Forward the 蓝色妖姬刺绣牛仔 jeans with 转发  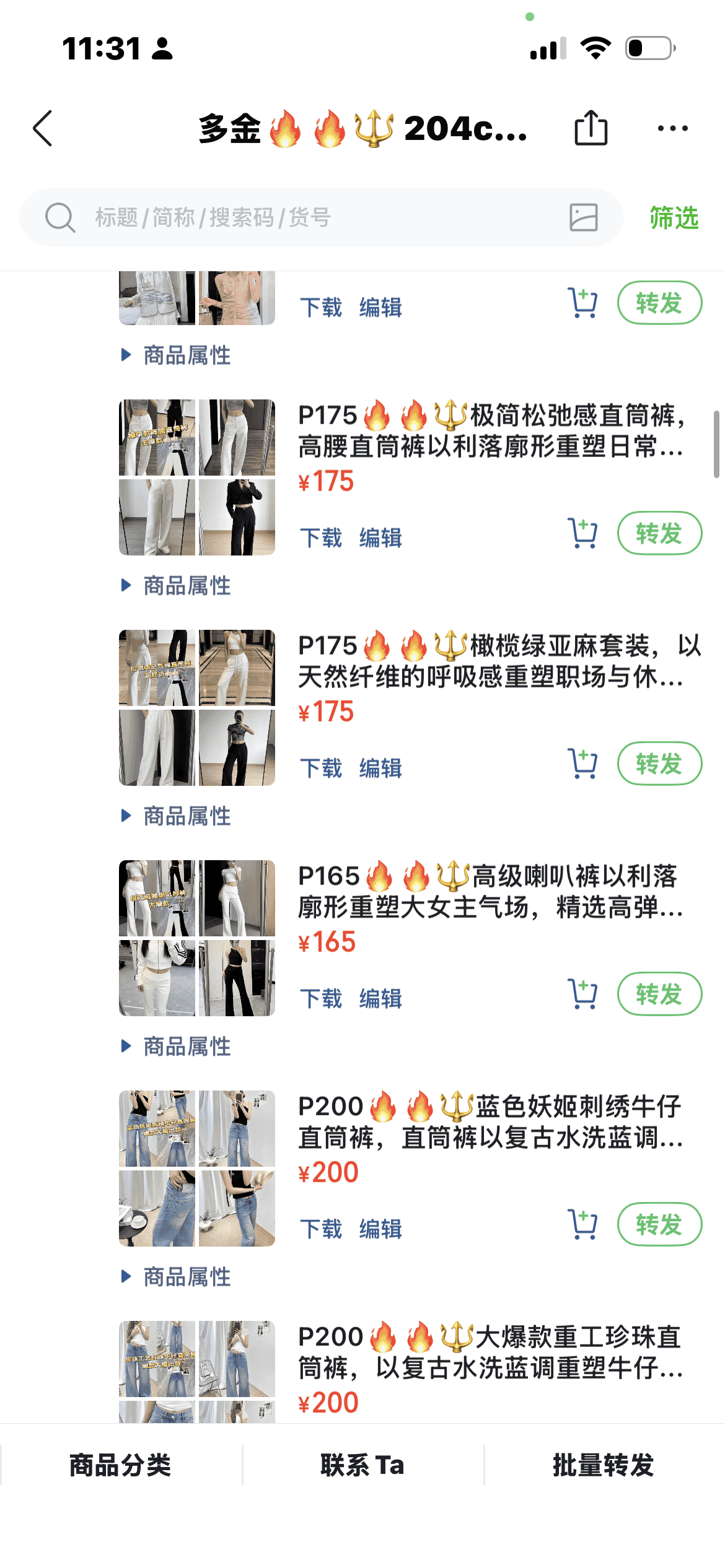tap(659, 1224)
